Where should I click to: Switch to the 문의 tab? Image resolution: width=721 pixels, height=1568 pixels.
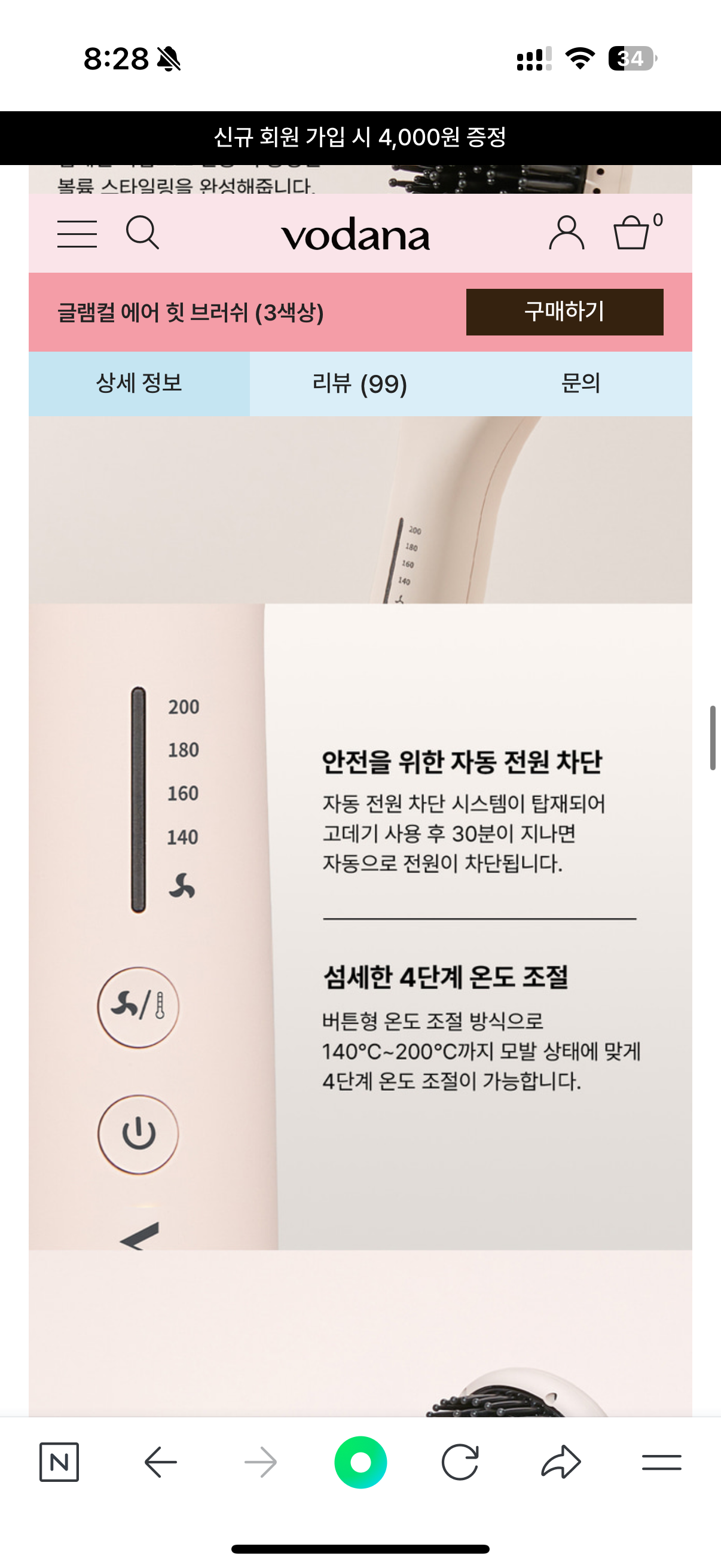click(x=581, y=383)
